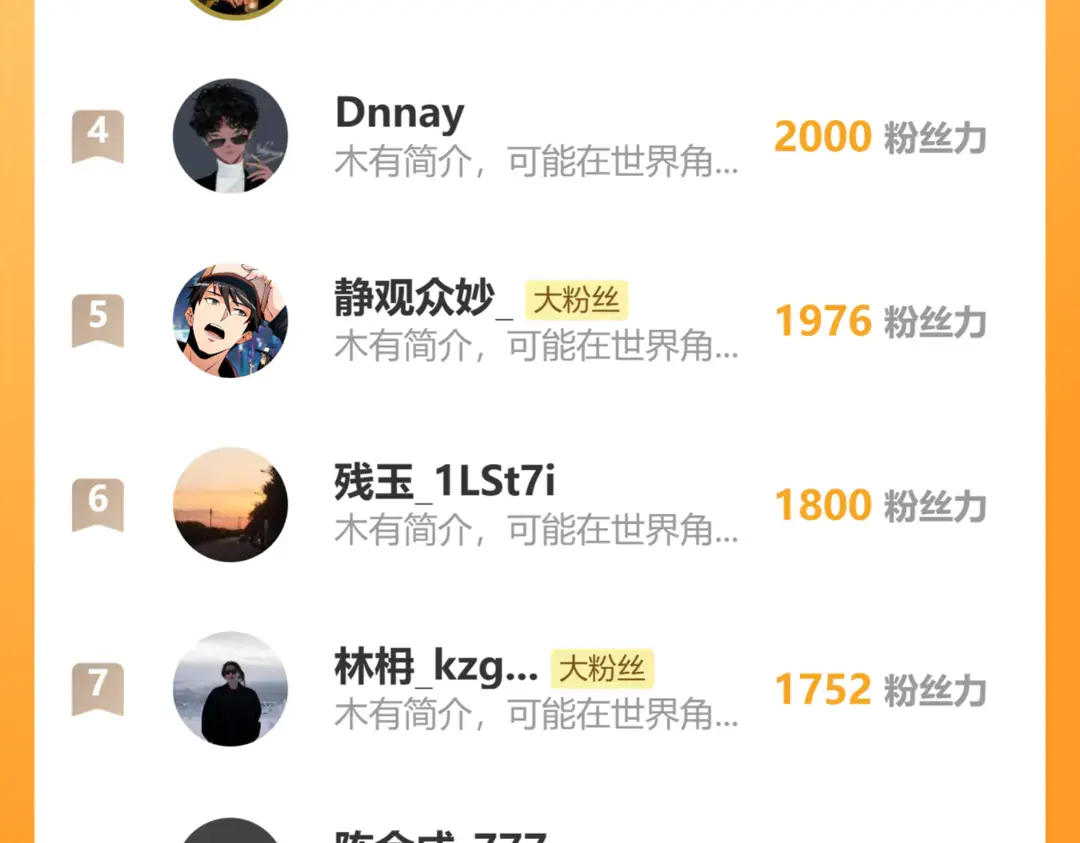Image resolution: width=1080 pixels, height=843 pixels.
Task: Tap Dnnay's avatar with sunglasses
Action: (x=230, y=136)
